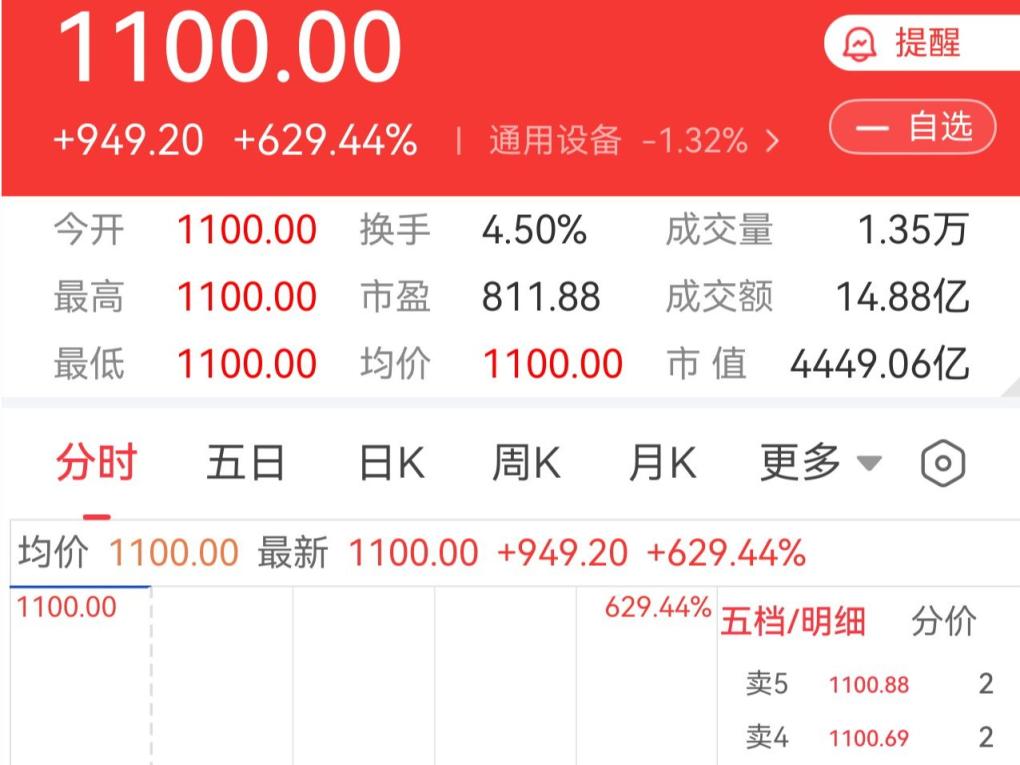Open the 通用设备 sector link

coord(634,141)
